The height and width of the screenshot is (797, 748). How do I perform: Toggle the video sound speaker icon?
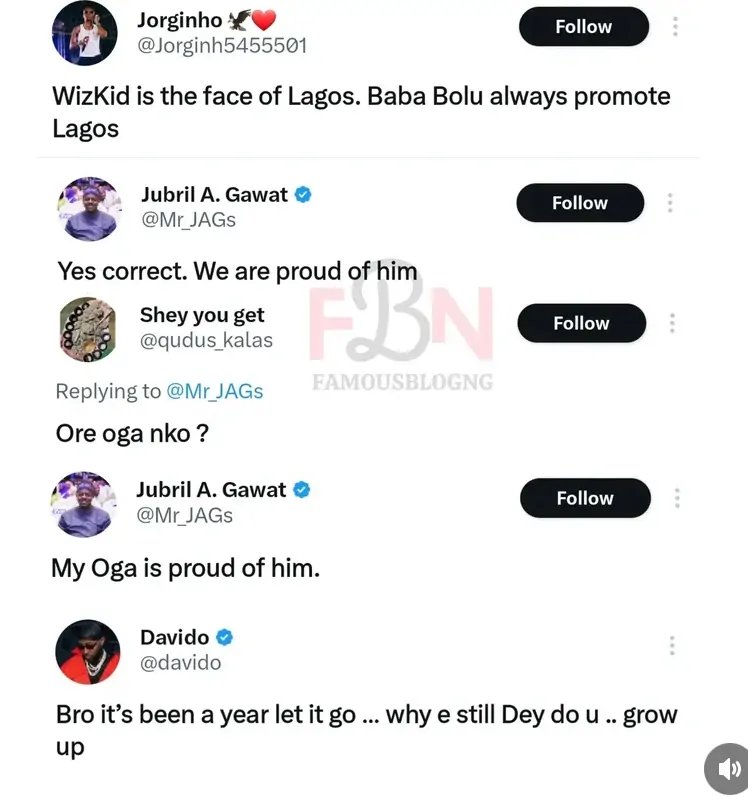727,768
